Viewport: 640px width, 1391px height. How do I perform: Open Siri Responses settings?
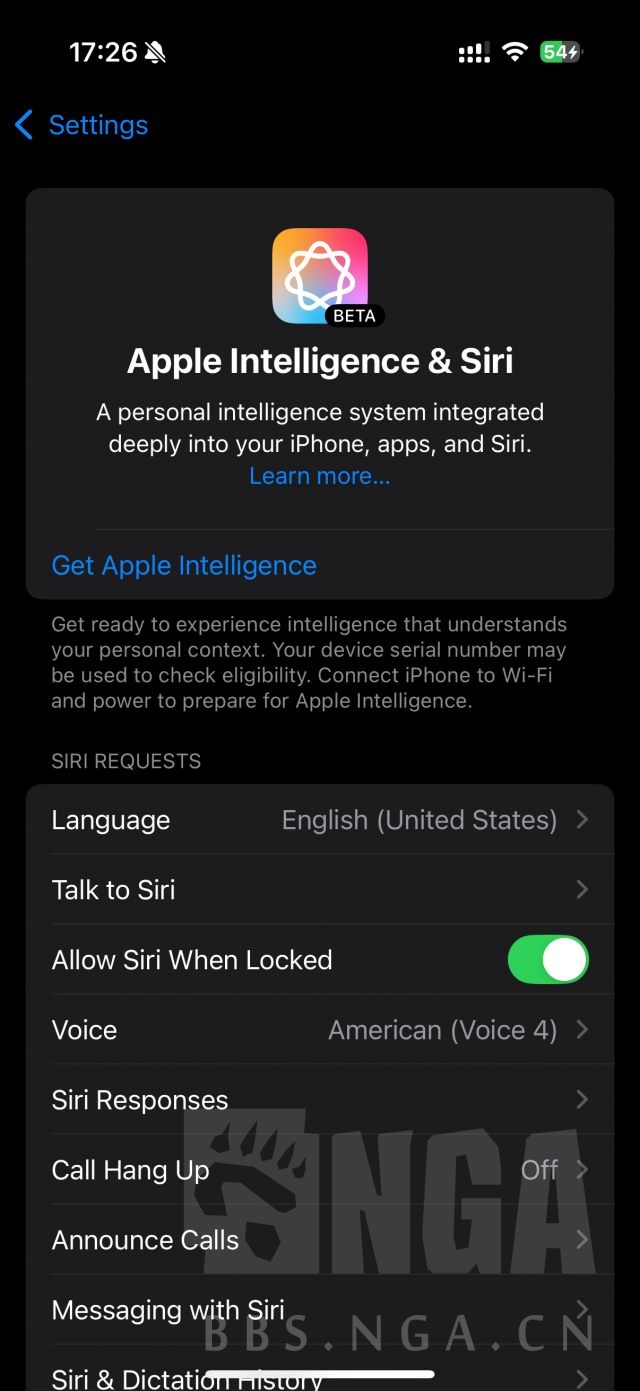point(319,1100)
